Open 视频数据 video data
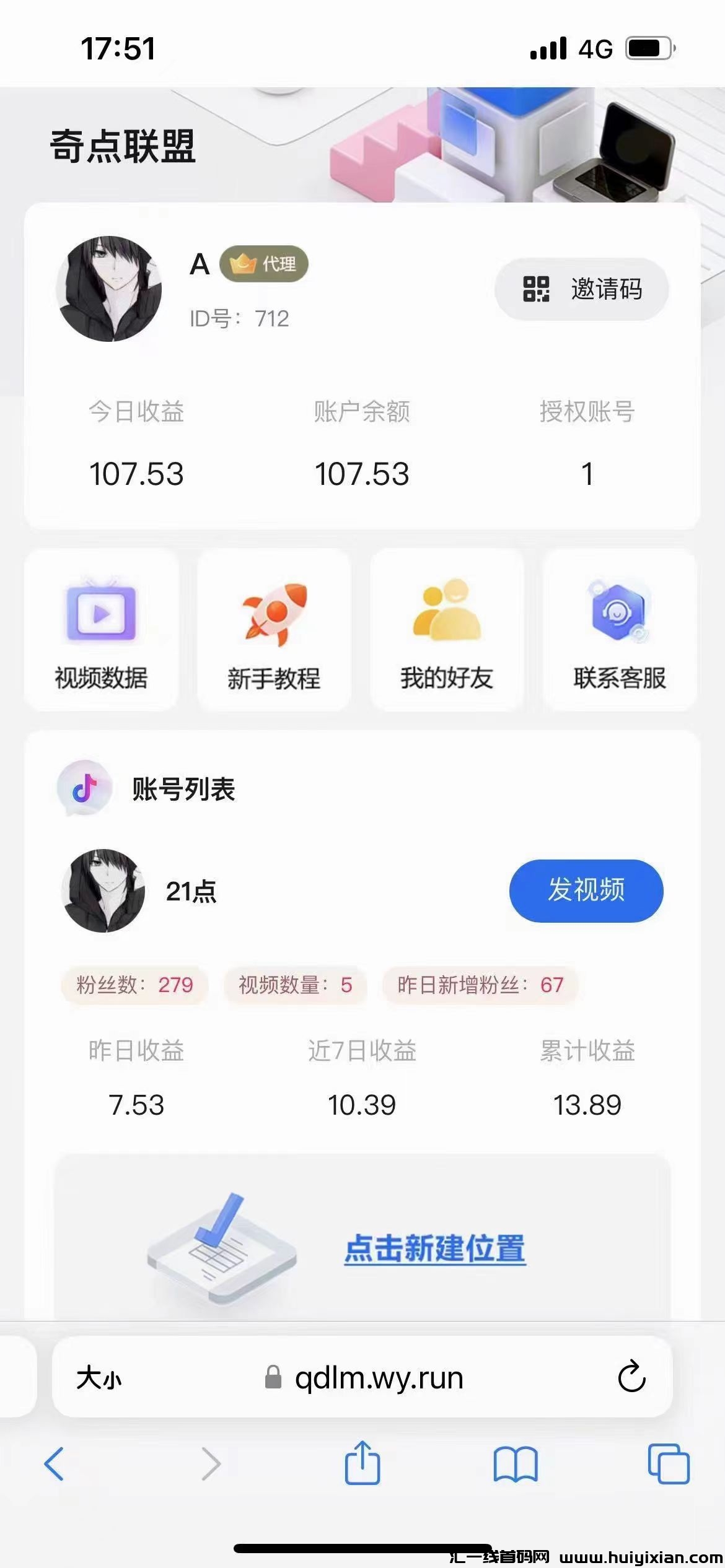The width and height of the screenshot is (725, 1568). pos(101,630)
